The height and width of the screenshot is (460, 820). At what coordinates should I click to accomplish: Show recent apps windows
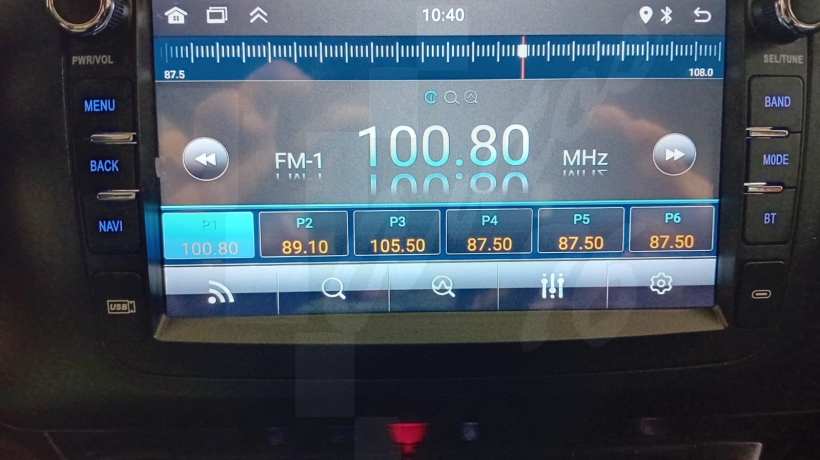pos(217,15)
